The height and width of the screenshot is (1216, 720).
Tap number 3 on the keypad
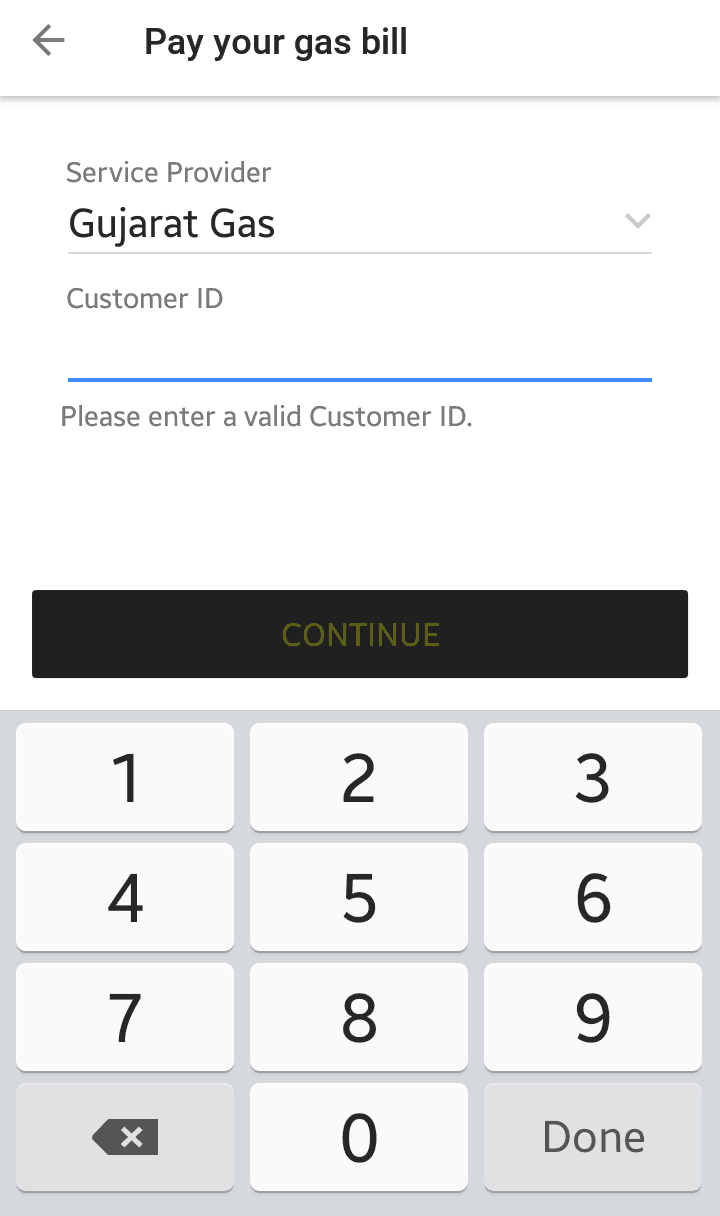592,777
